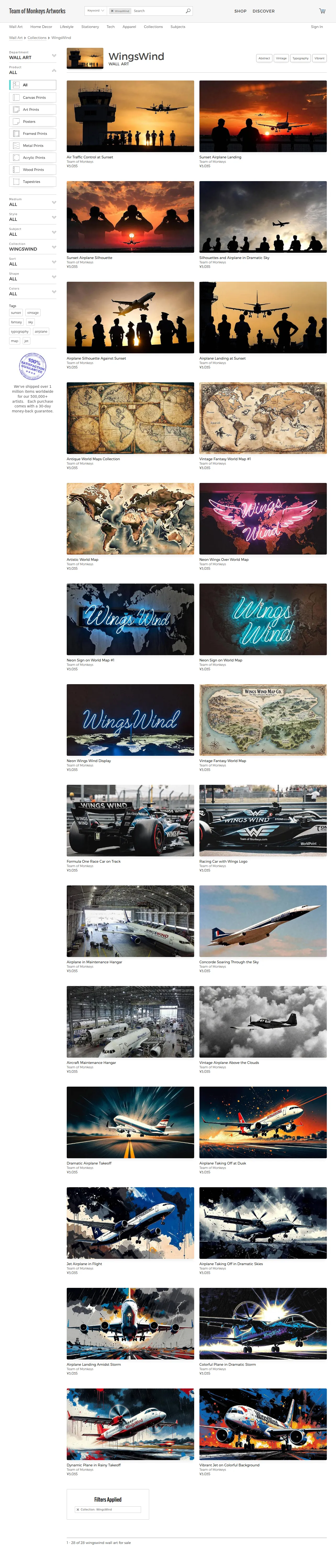Open Concorde Soaring Through the Sky artwork

click(x=263, y=921)
